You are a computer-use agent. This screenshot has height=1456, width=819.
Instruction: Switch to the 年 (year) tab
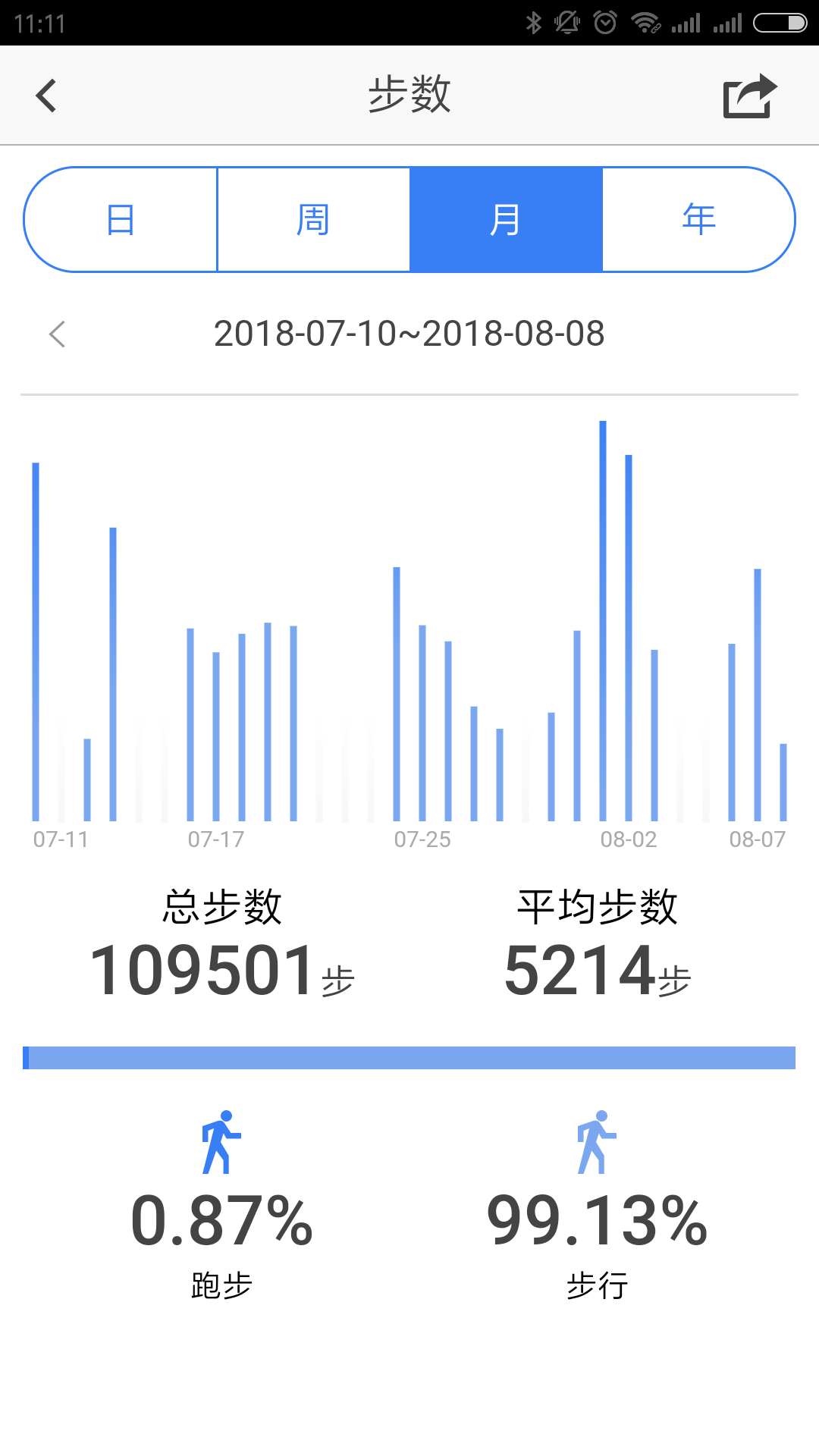pyautogui.click(x=698, y=220)
